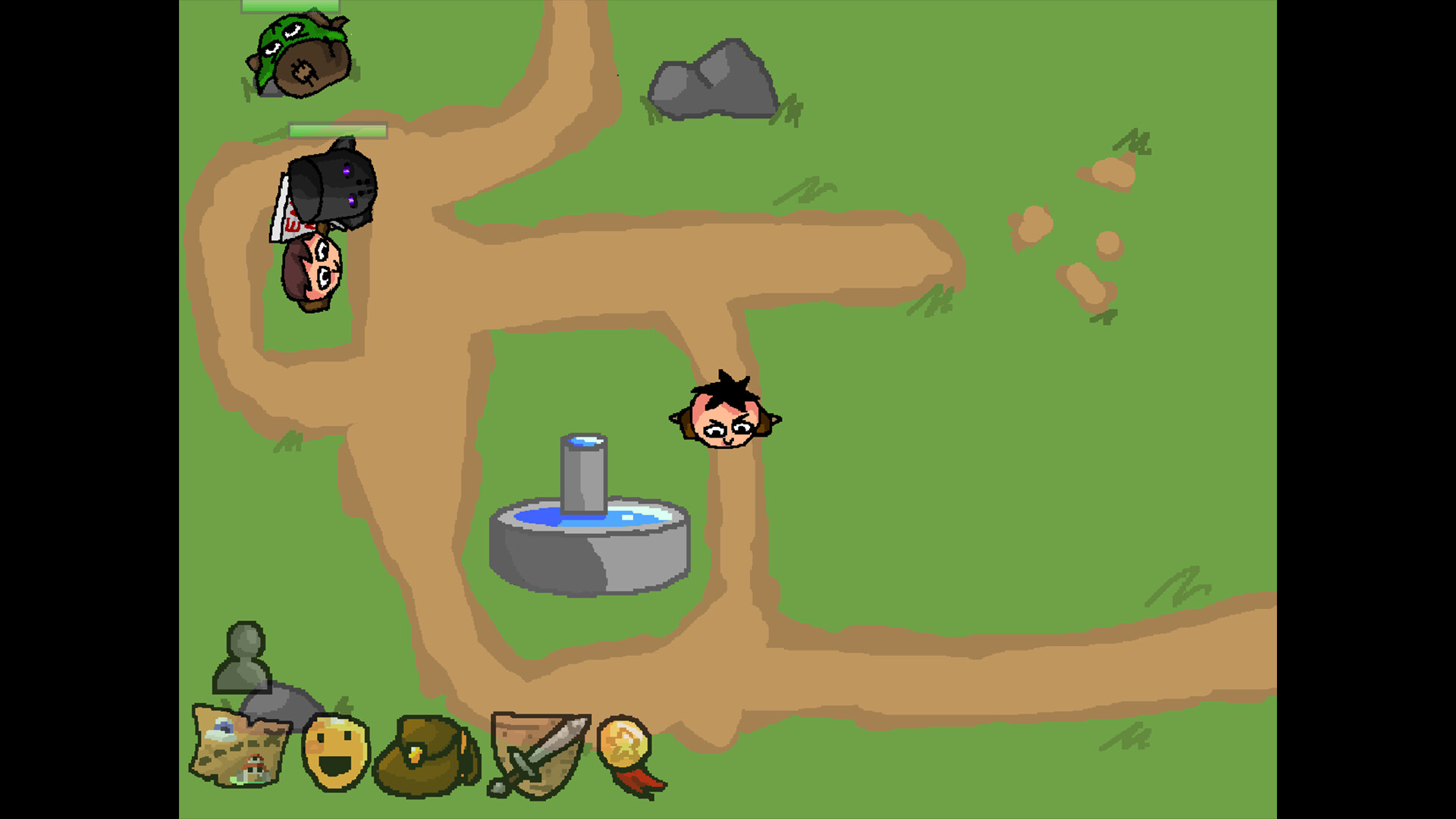Open the world map icon
Viewport: 1456px width, 819px height.
click(x=238, y=747)
